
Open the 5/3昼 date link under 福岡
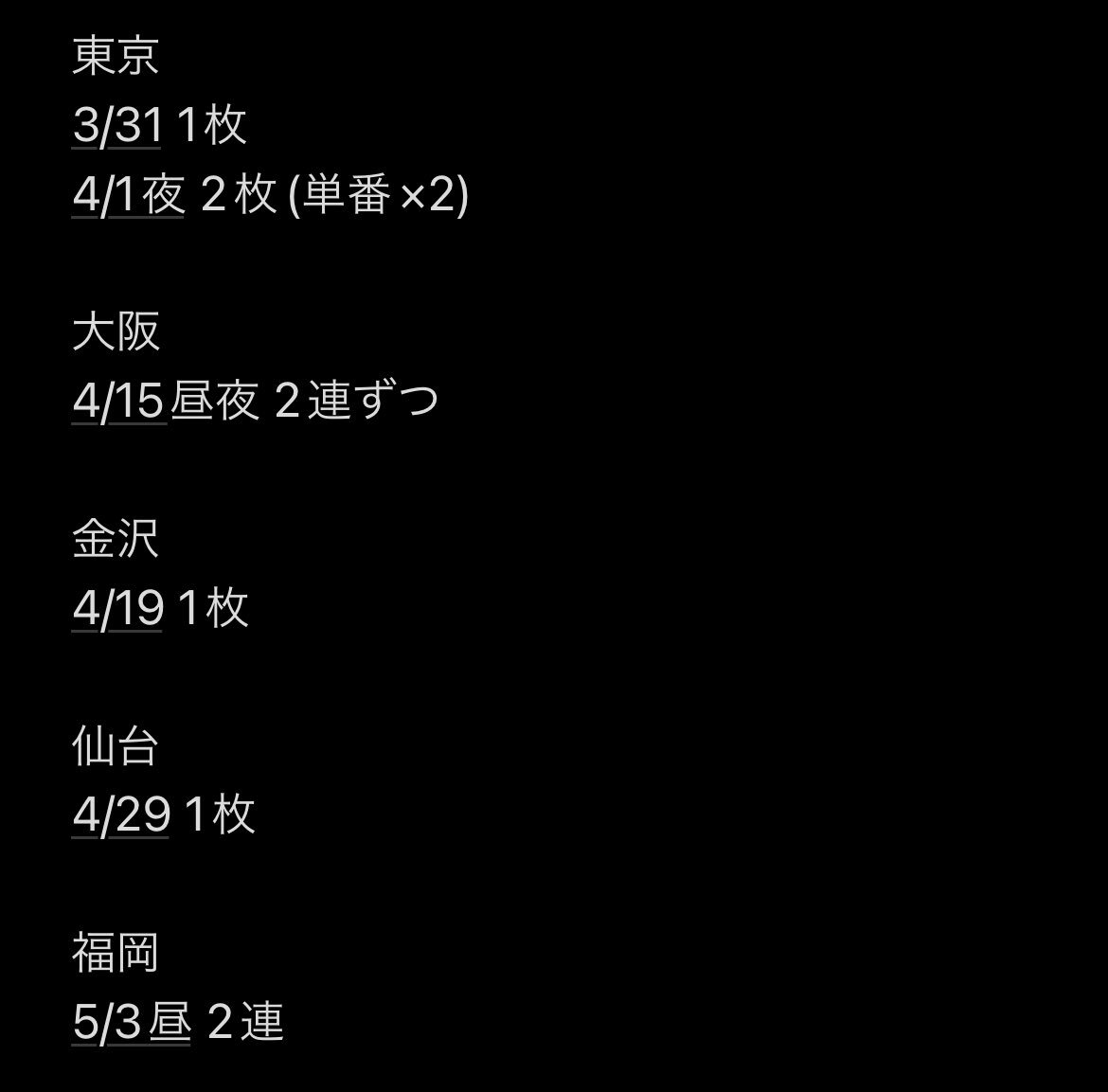click(x=132, y=1023)
